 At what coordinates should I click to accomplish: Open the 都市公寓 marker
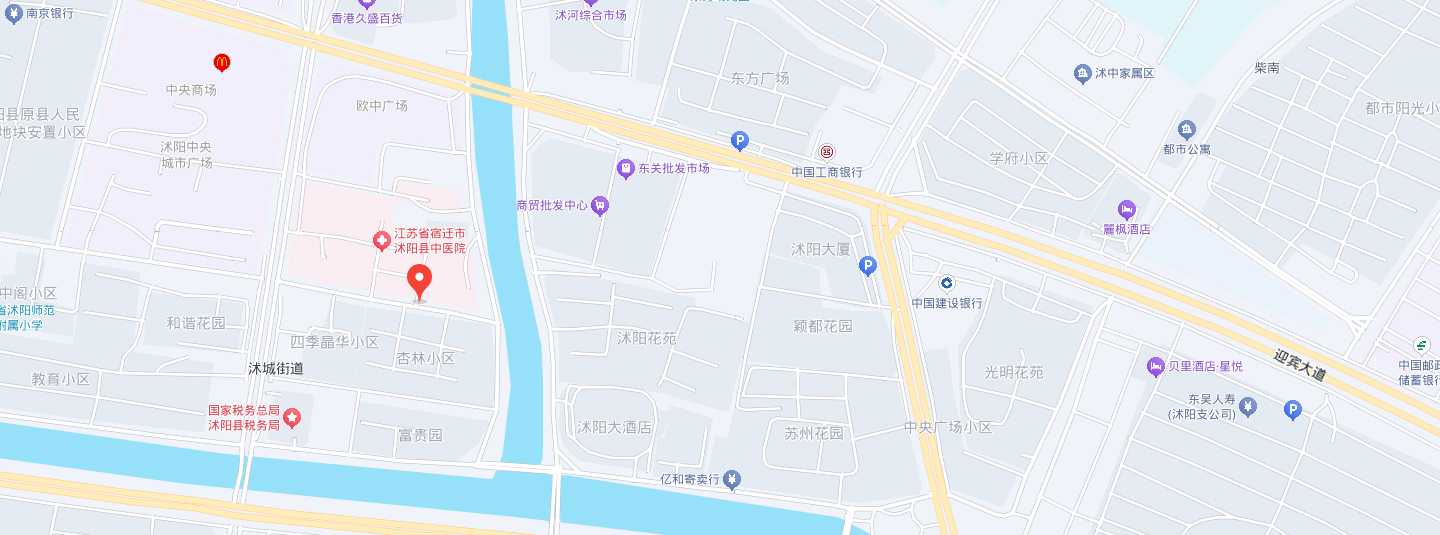click(1187, 130)
